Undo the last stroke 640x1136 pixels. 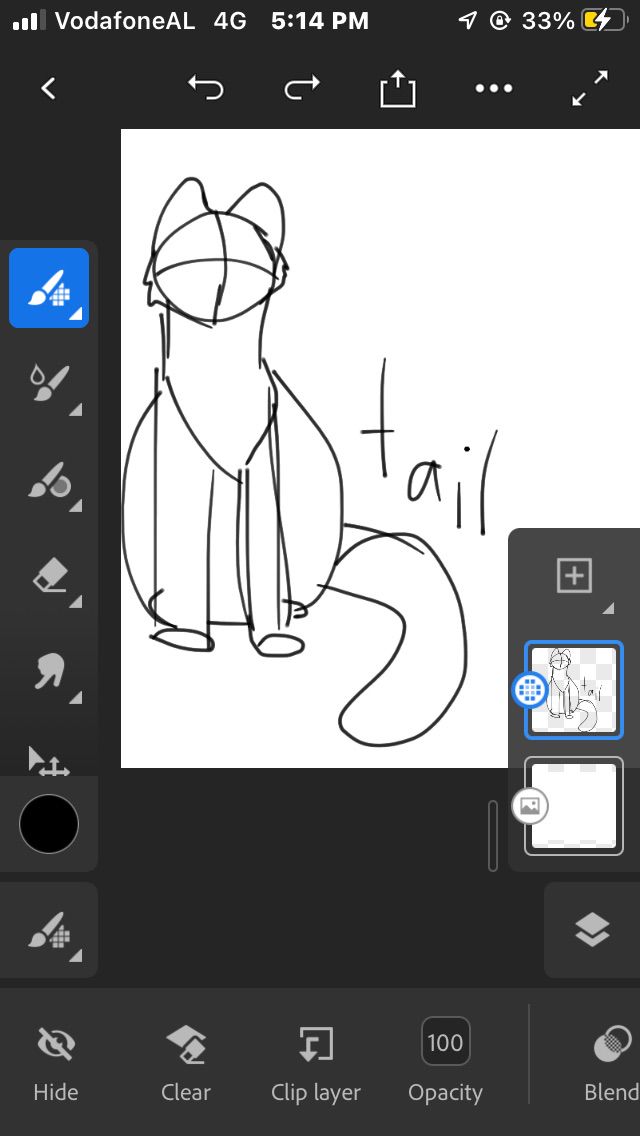(206, 89)
